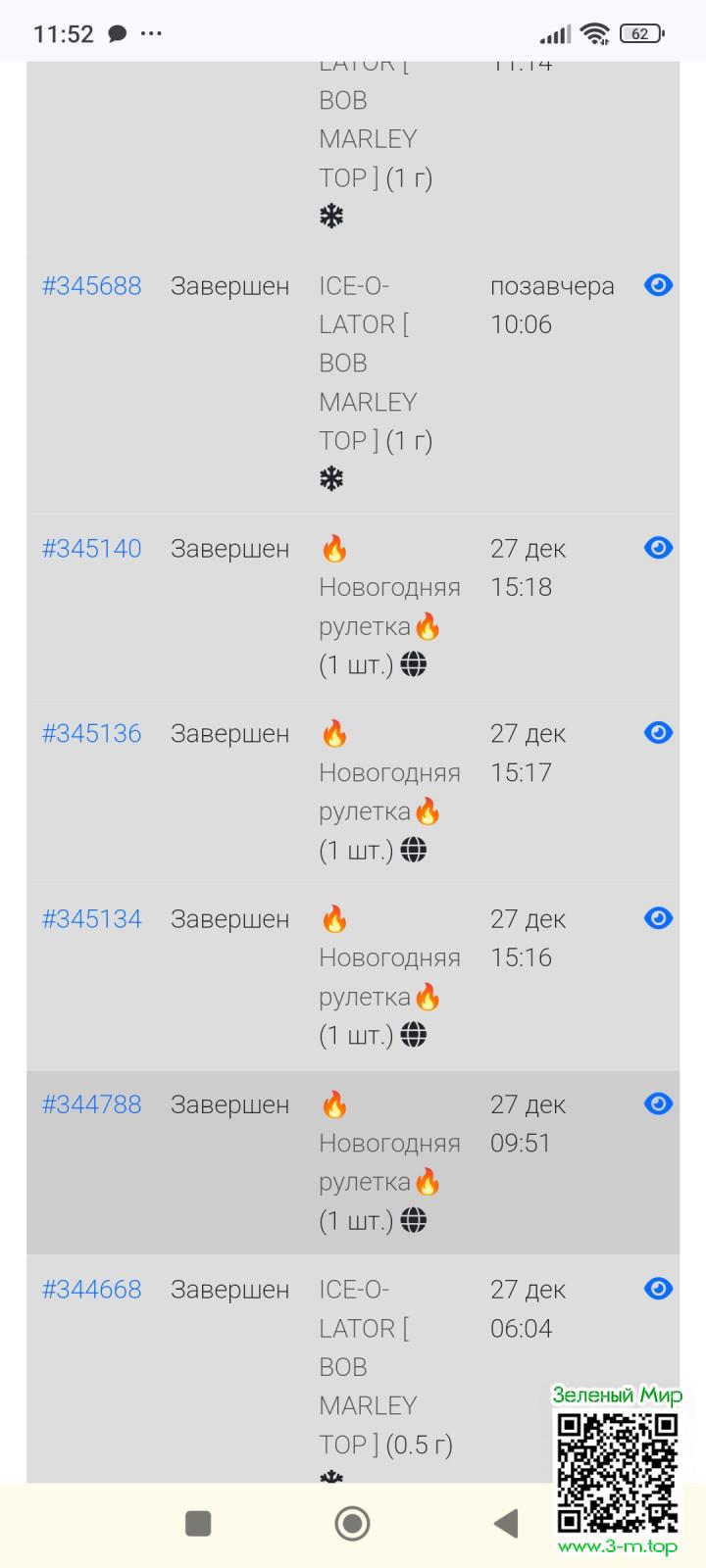
Task: Open order link #345140
Action: click(x=91, y=549)
